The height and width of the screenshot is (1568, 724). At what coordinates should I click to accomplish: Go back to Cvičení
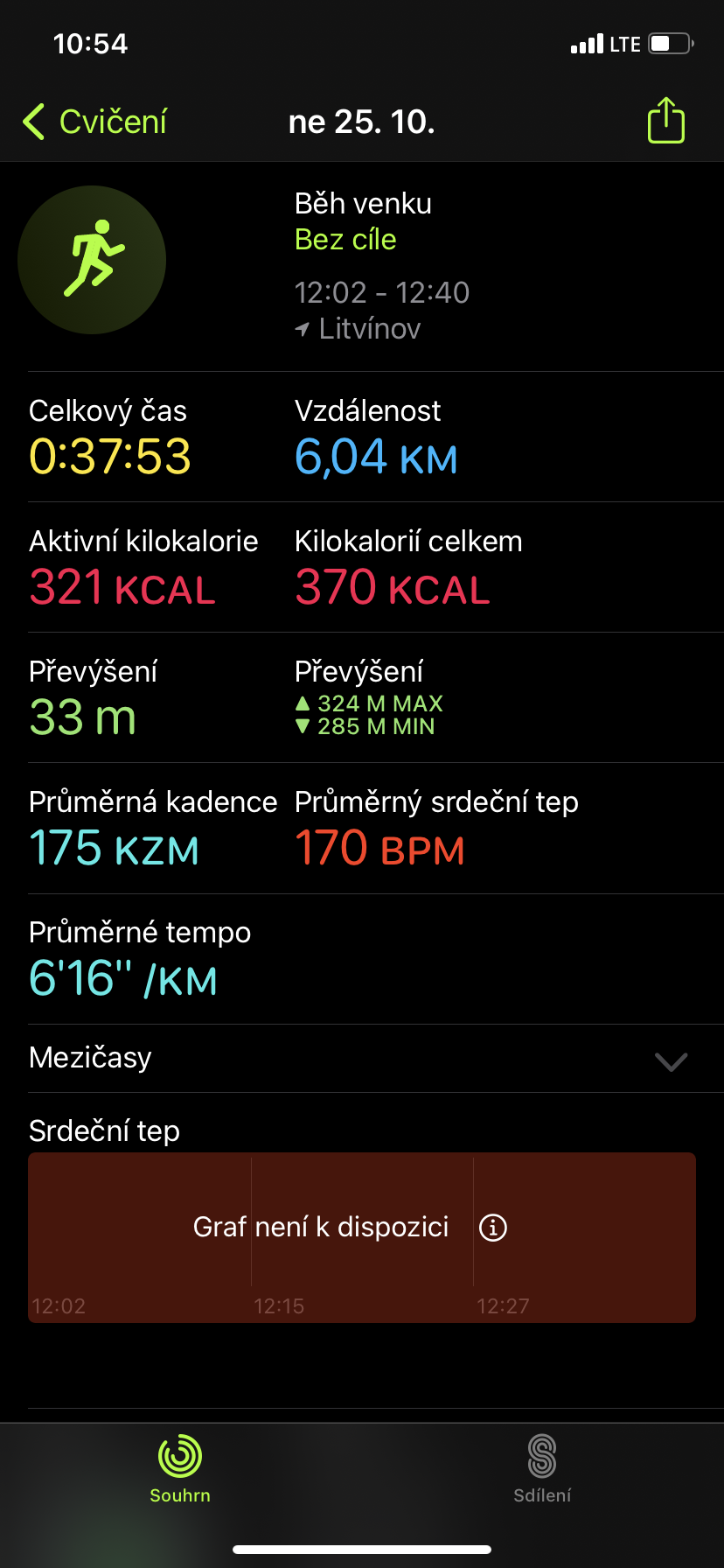pyautogui.click(x=94, y=122)
